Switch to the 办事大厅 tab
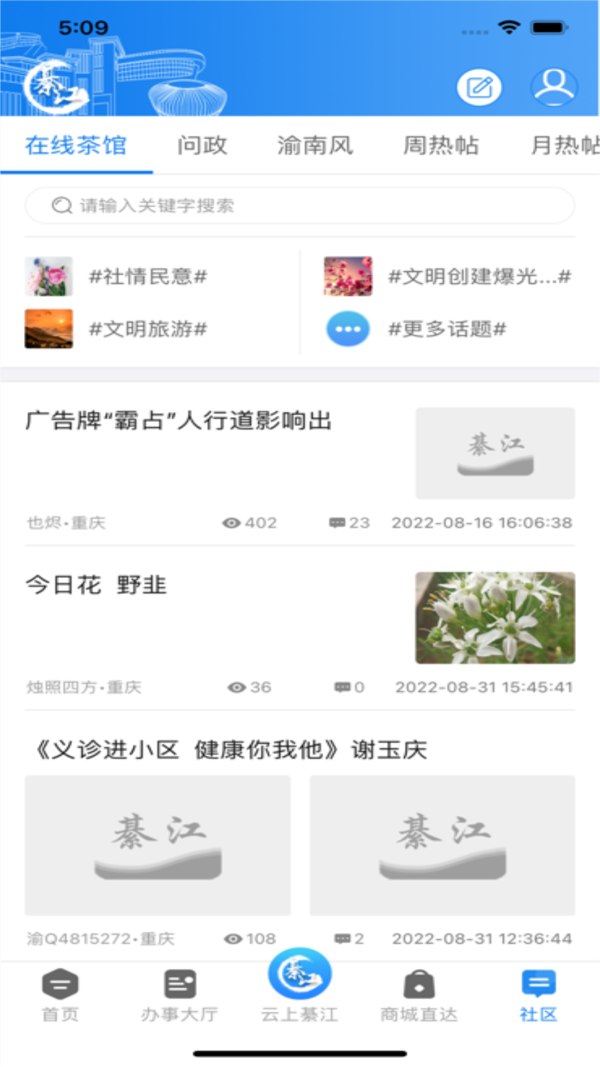 [x=180, y=995]
